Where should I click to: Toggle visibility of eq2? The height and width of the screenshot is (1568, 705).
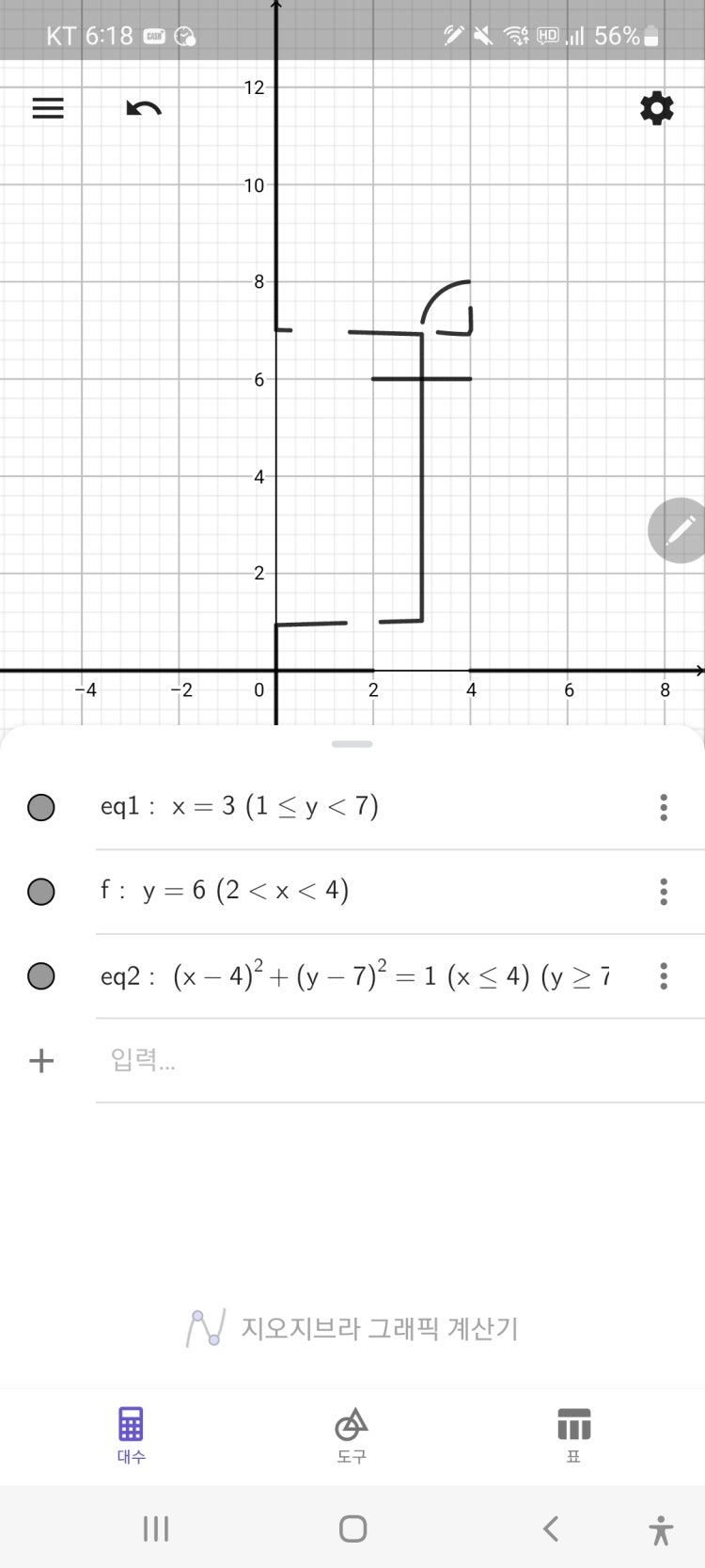[x=41, y=976]
